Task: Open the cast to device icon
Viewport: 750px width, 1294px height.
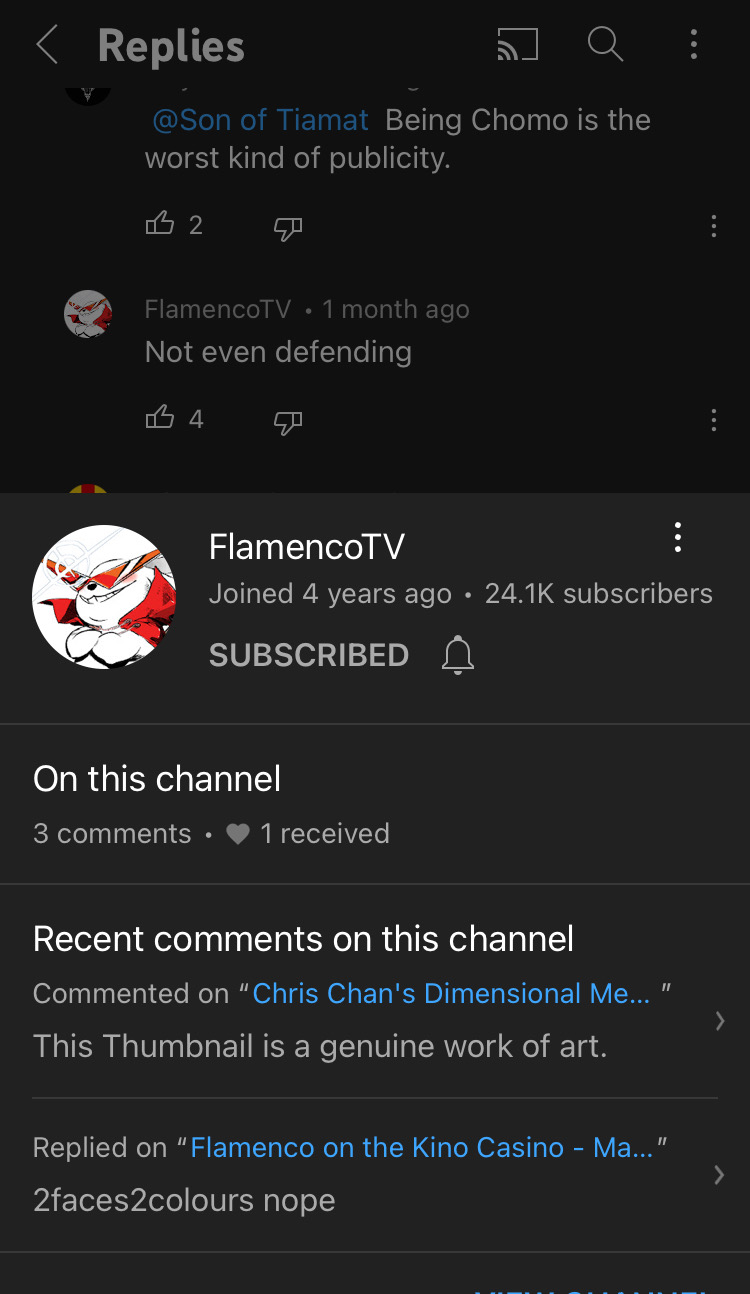Action: click(x=517, y=44)
